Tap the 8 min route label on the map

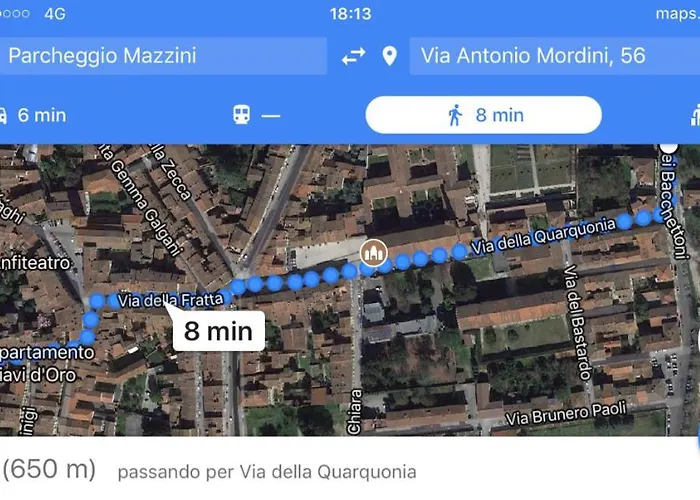click(218, 331)
